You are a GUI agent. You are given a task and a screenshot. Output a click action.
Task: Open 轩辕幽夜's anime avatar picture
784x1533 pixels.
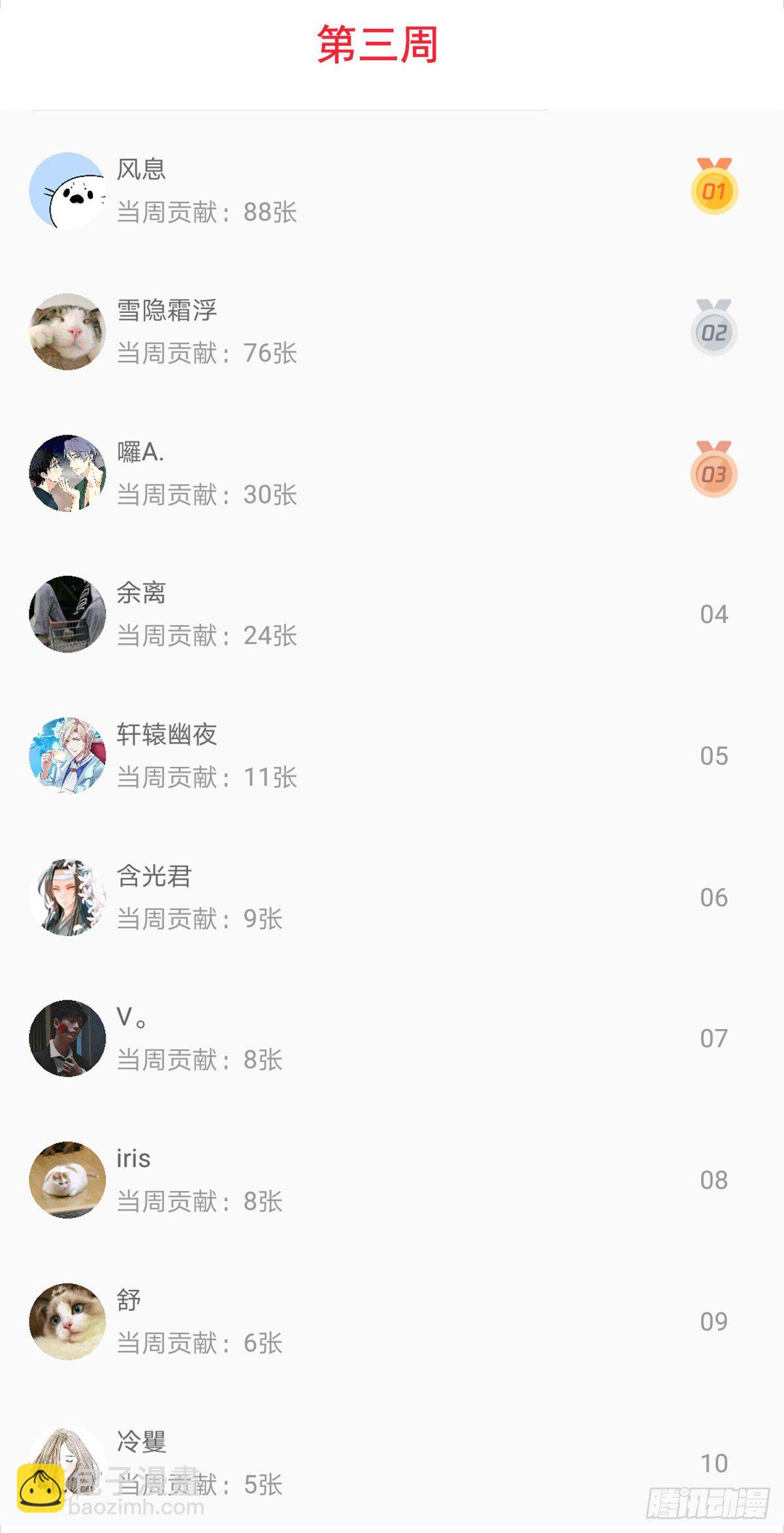click(67, 753)
